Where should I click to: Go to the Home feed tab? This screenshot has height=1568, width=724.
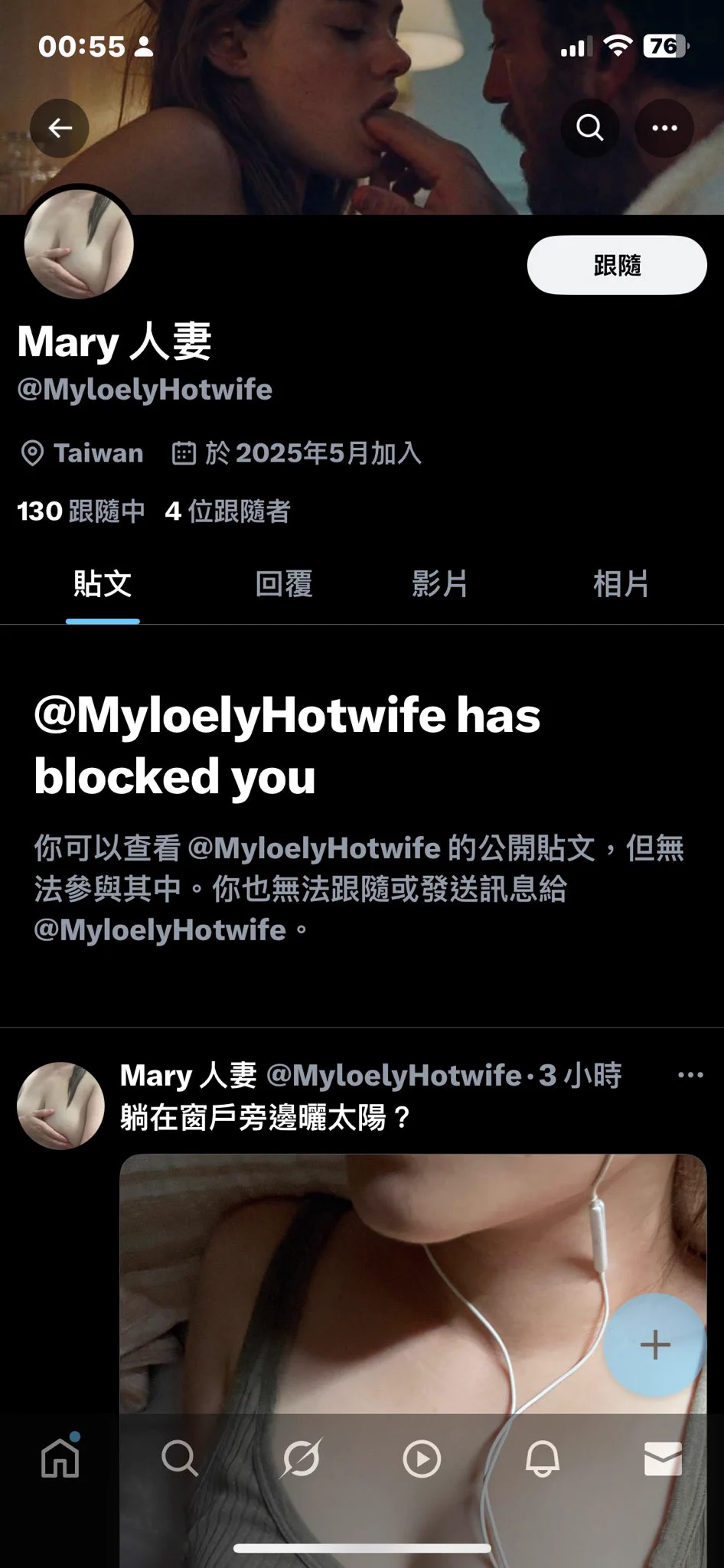click(60, 1459)
